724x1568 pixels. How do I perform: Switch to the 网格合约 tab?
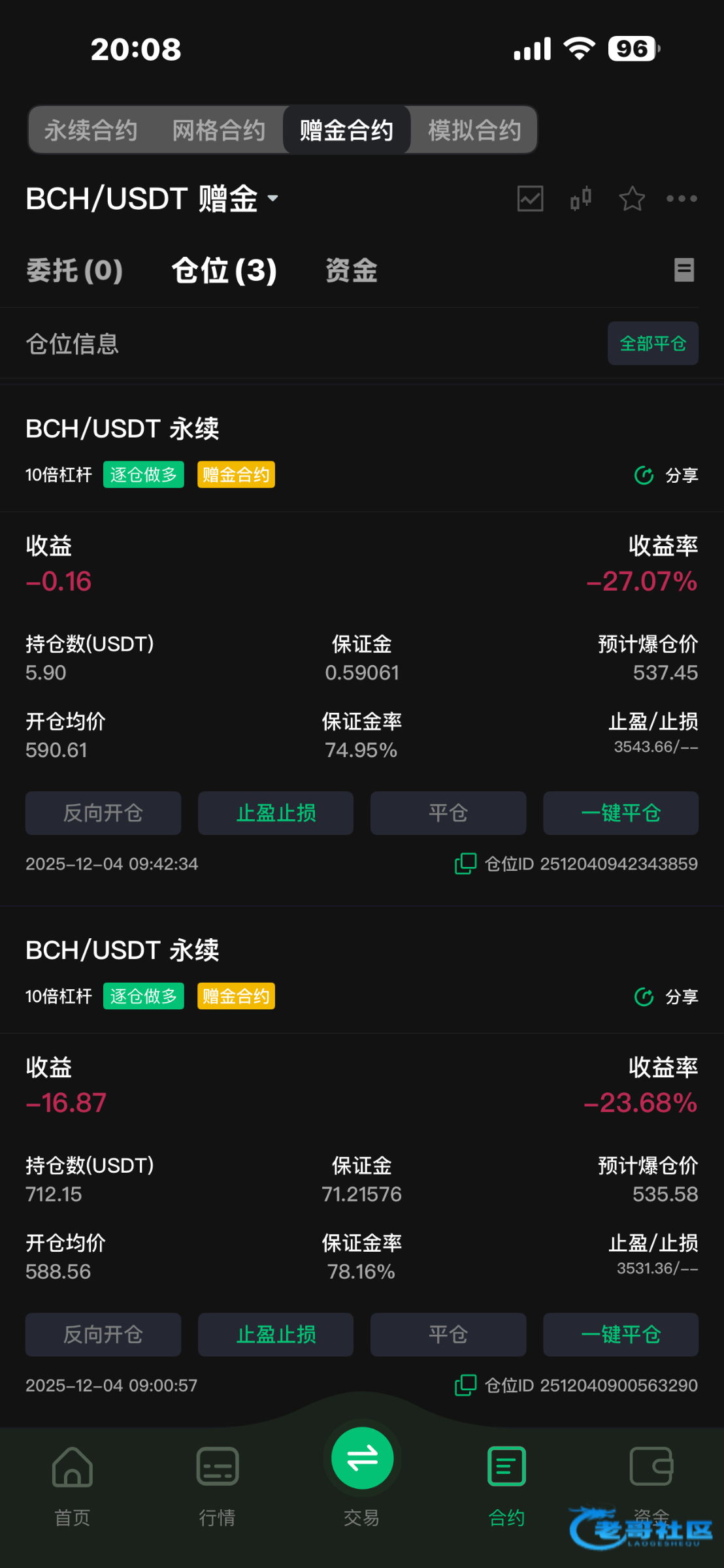coord(219,130)
